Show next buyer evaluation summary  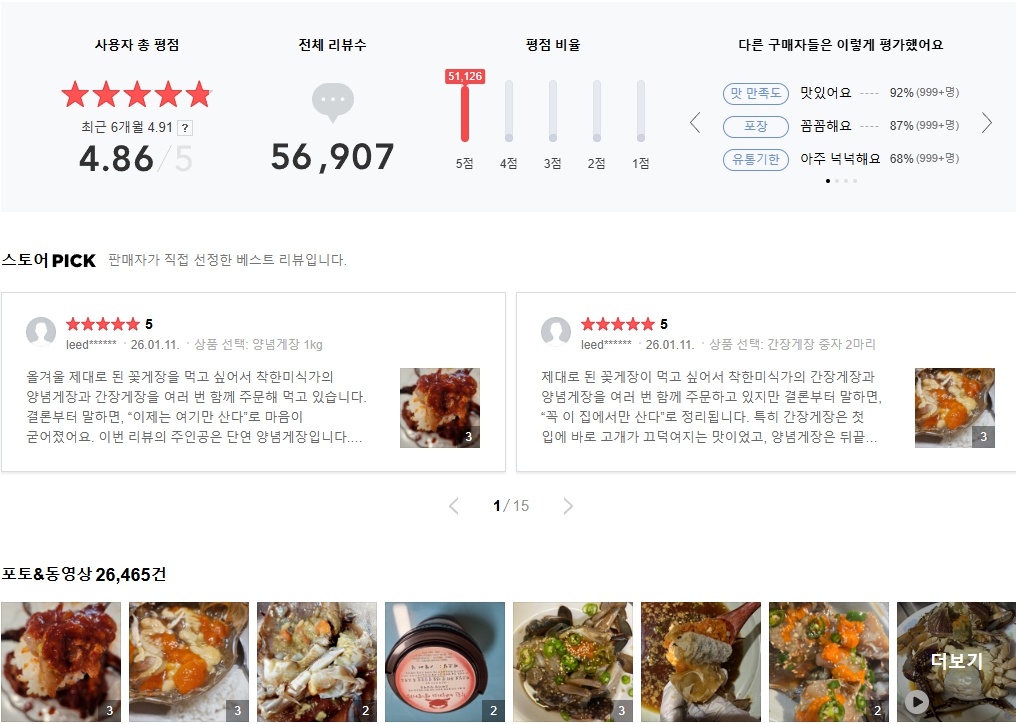pyautogui.click(x=987, y=123)
